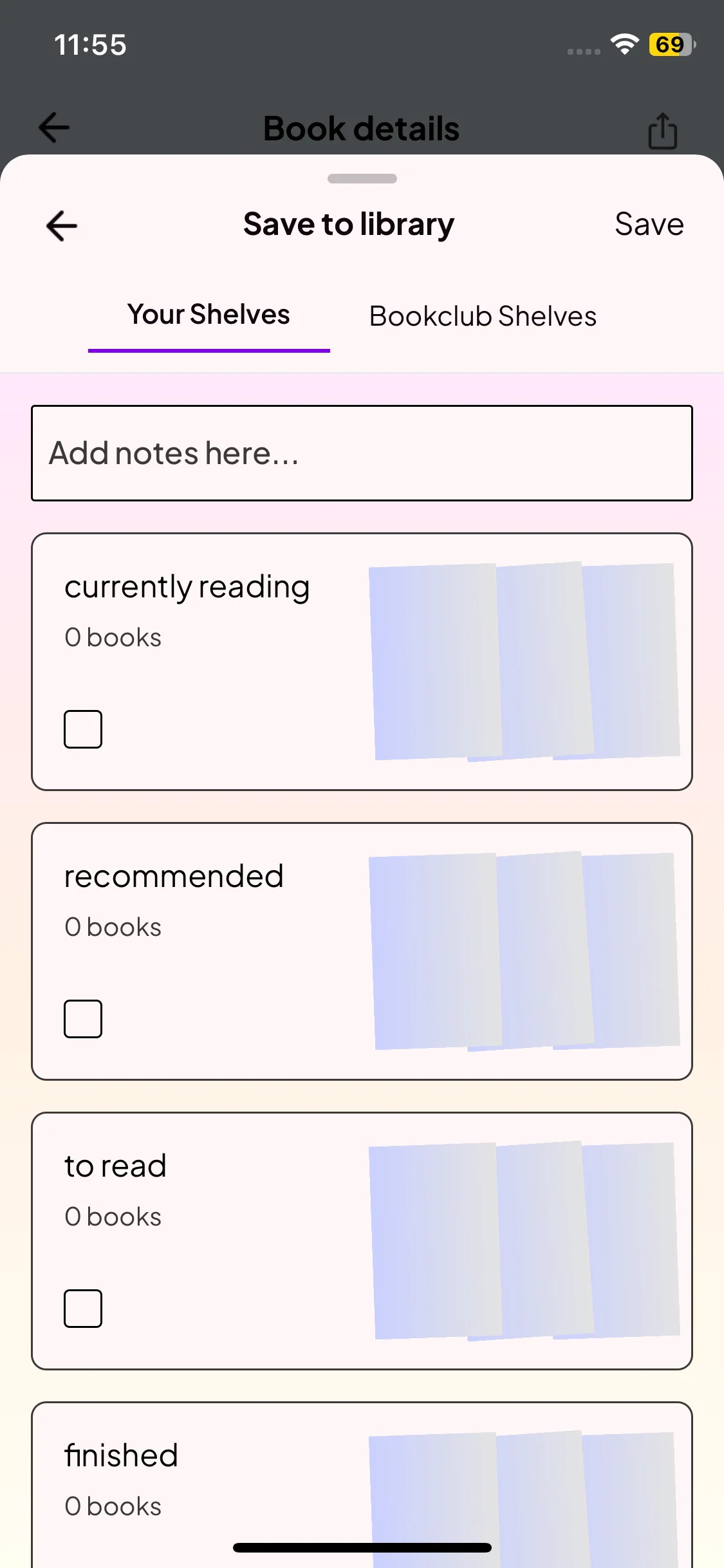Tick the recommended shelf checkbox
The image size is (724, 1568).
83,1019
